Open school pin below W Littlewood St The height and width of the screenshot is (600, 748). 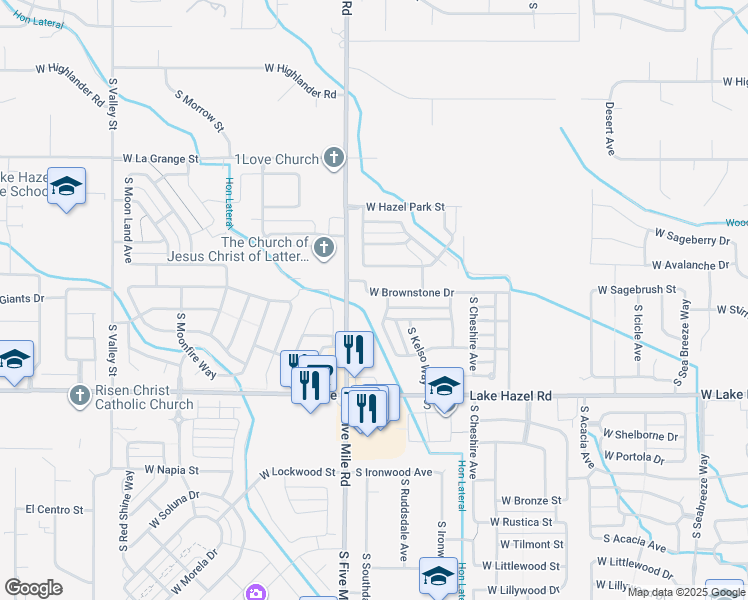pyautogui.click(x=438, y=578)
